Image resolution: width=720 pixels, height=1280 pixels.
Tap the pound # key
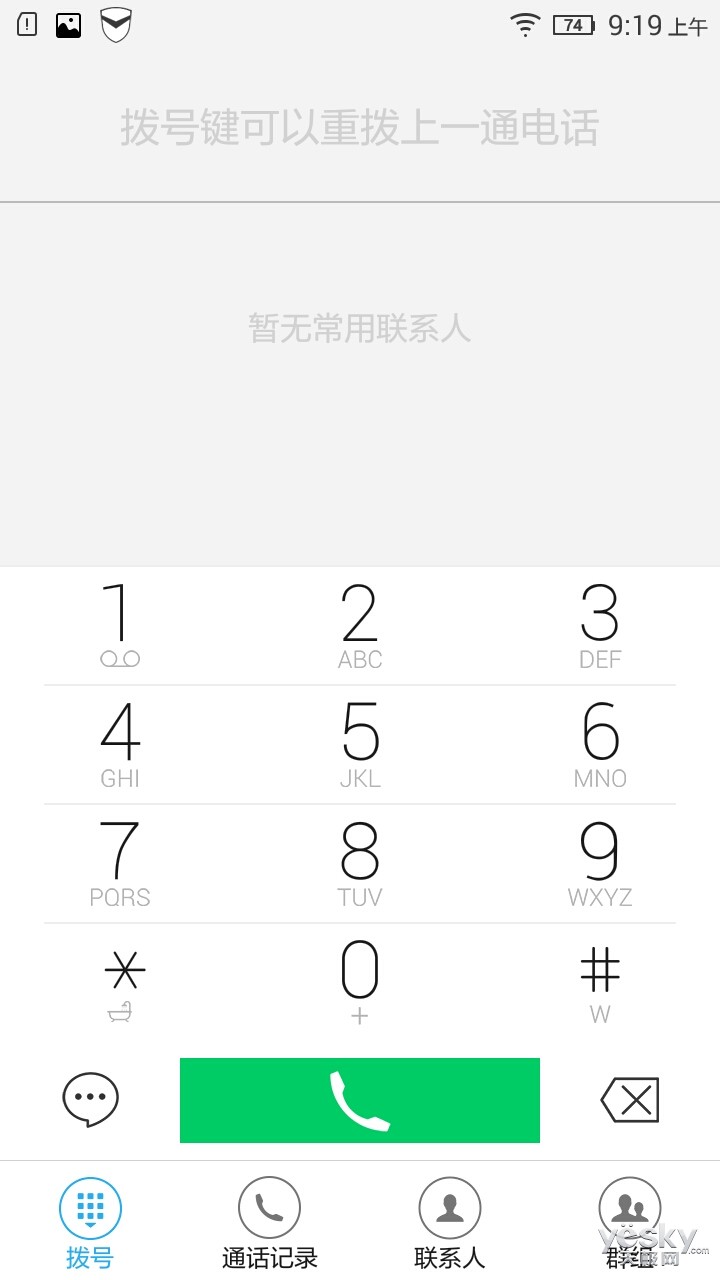coord(600,985)
